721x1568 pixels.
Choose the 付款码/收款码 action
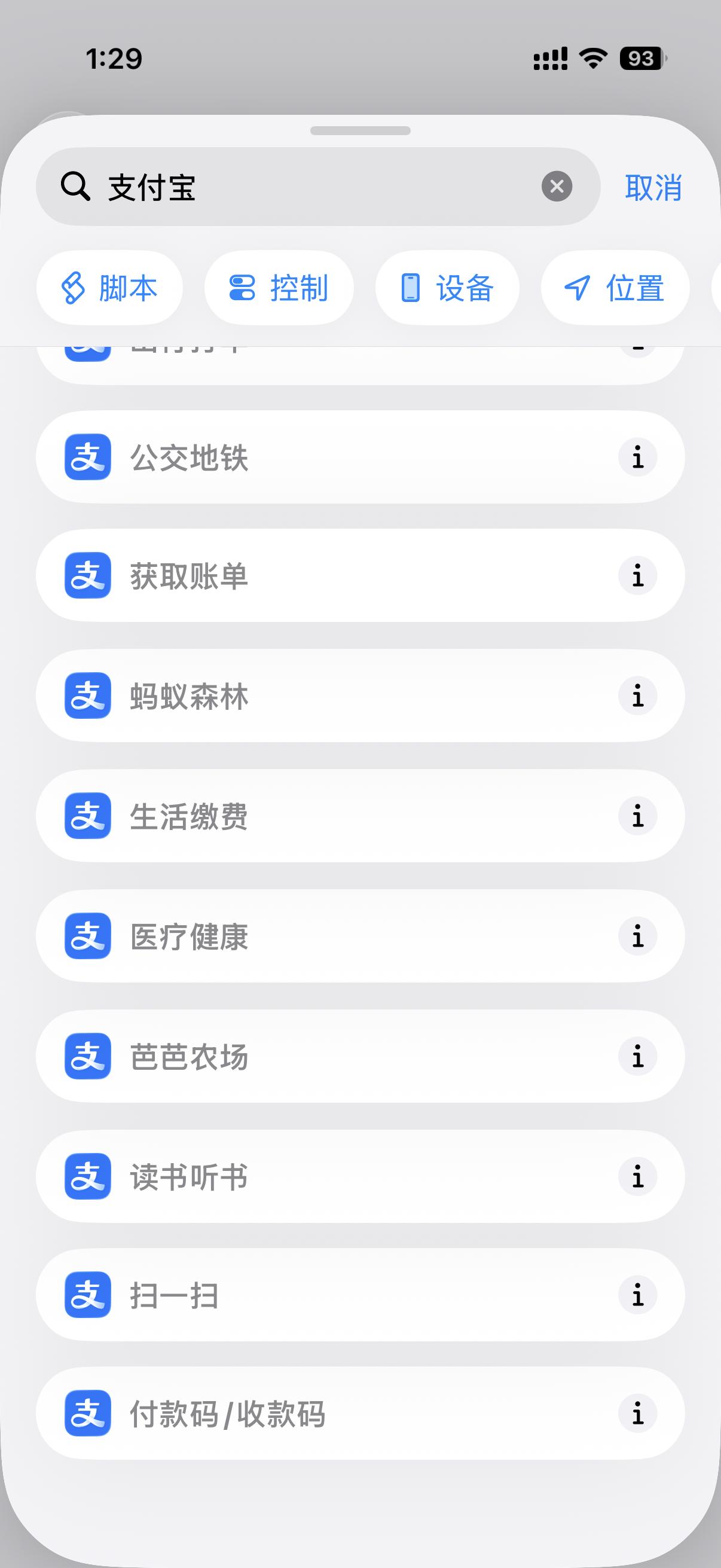(x=304, y=1413)
